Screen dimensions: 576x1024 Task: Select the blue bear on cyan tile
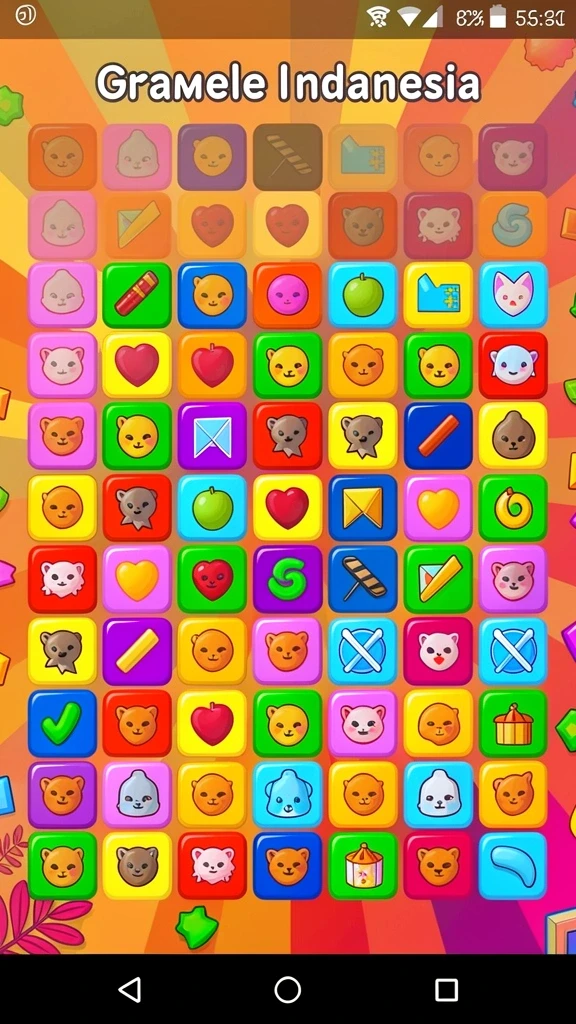click(x=287, y=795)
